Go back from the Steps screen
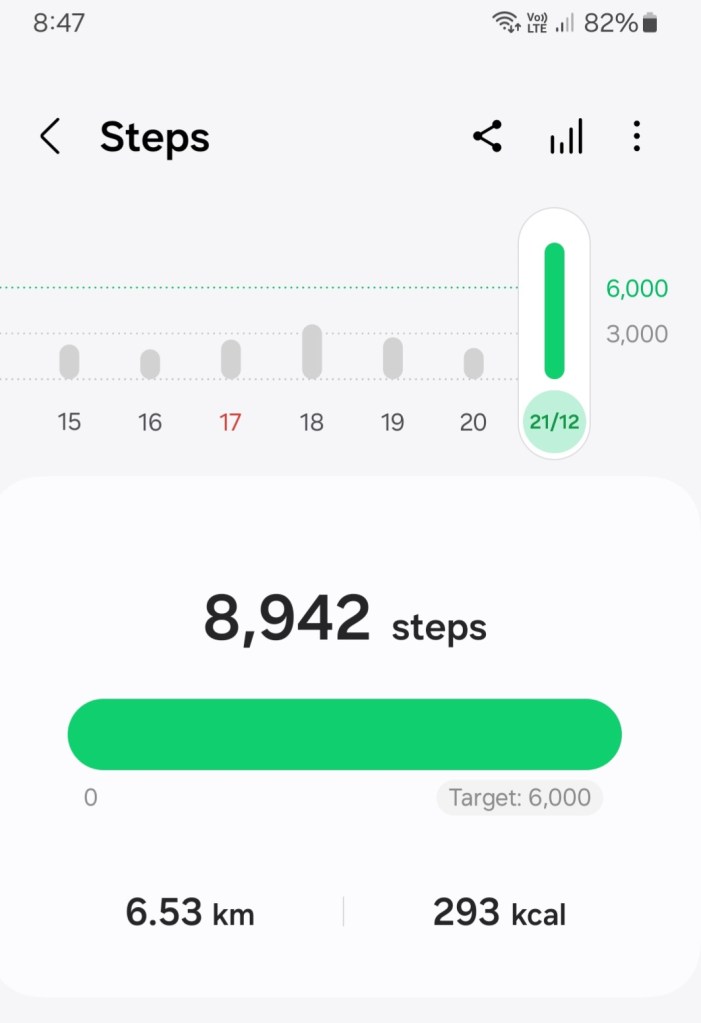Image resolution: width=701 pixels, height=1023 pixels. [x=50, y=137]
